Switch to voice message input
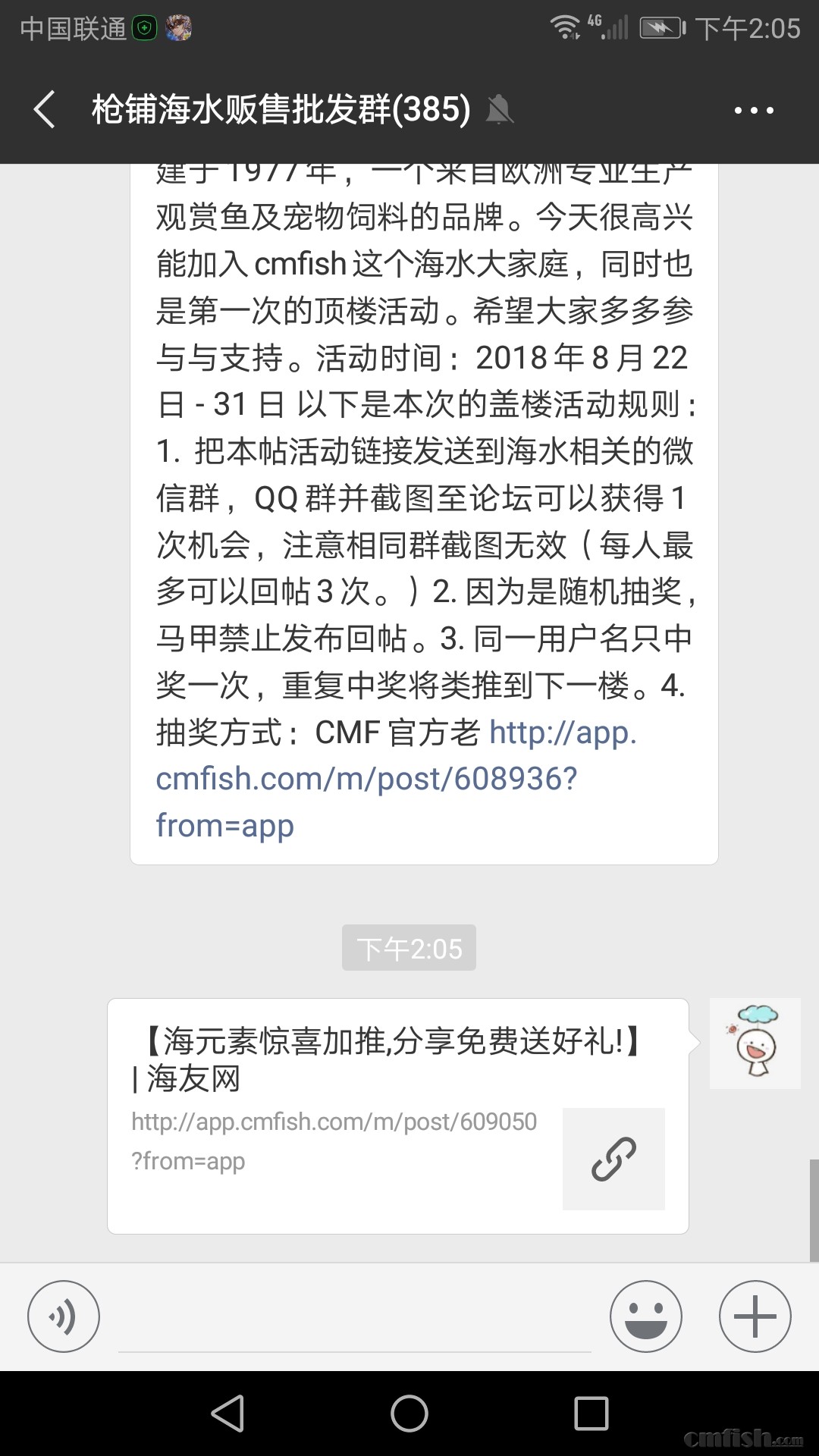 pyautogui.click(x=64, y=1316)
